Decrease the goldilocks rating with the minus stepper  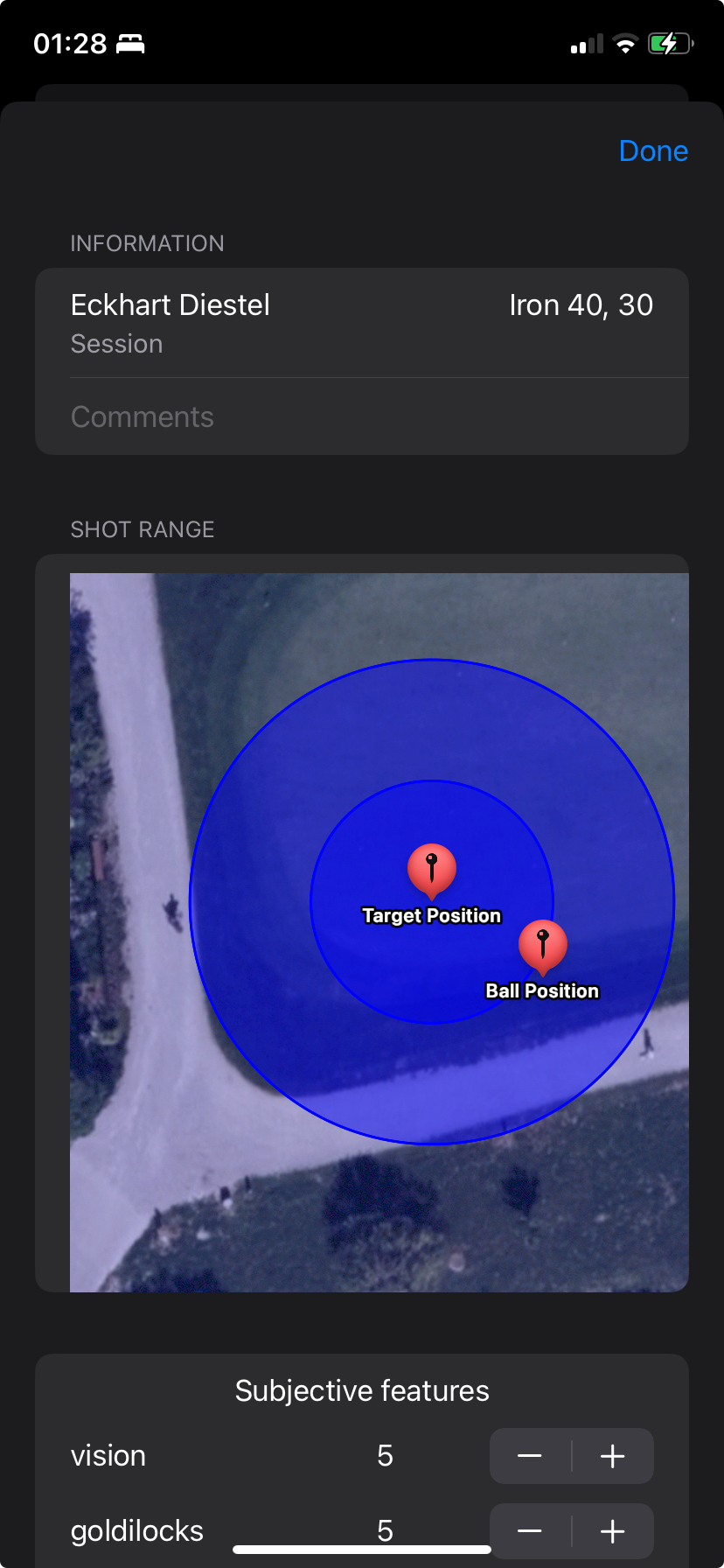pyautogui.click(x=530, y=1529)
